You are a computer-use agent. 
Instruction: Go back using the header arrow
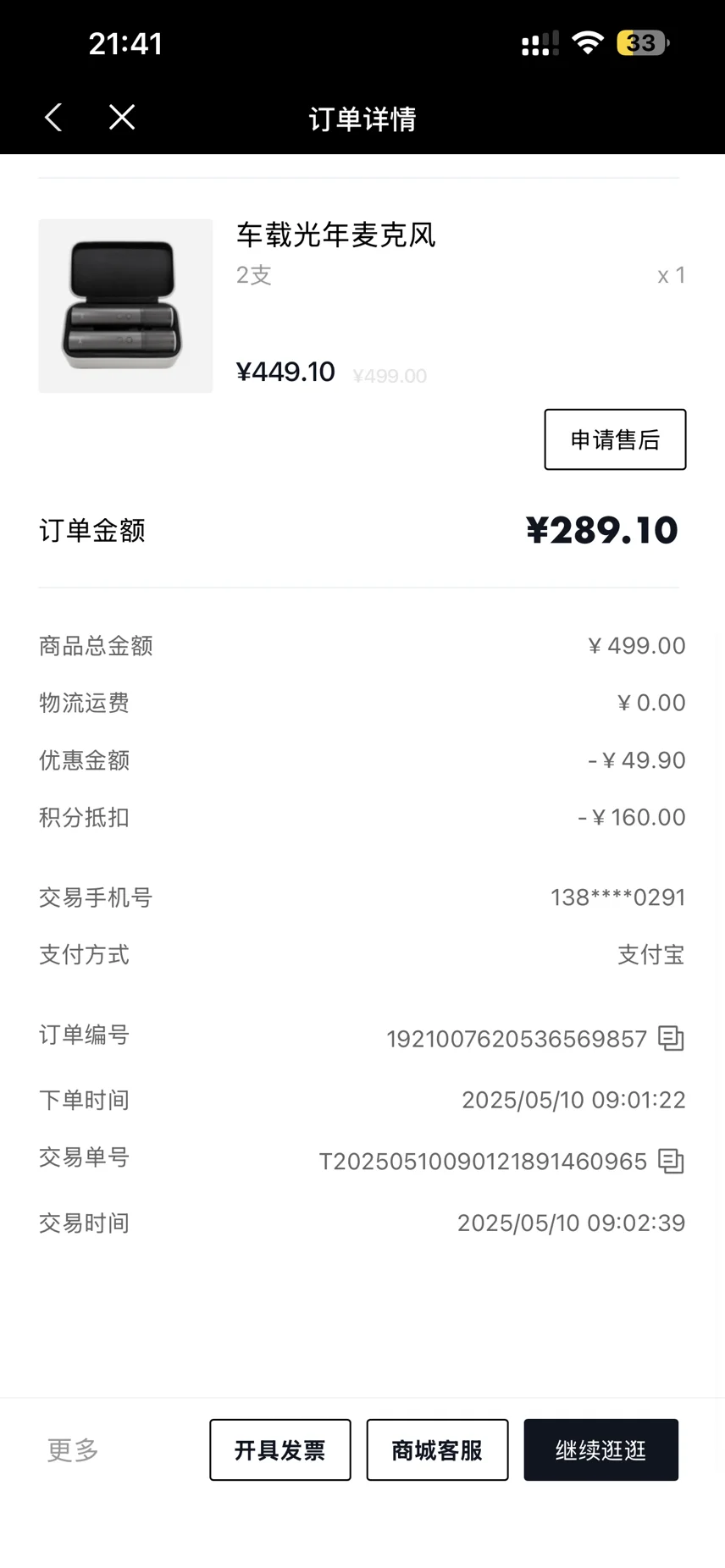point(53,118)
